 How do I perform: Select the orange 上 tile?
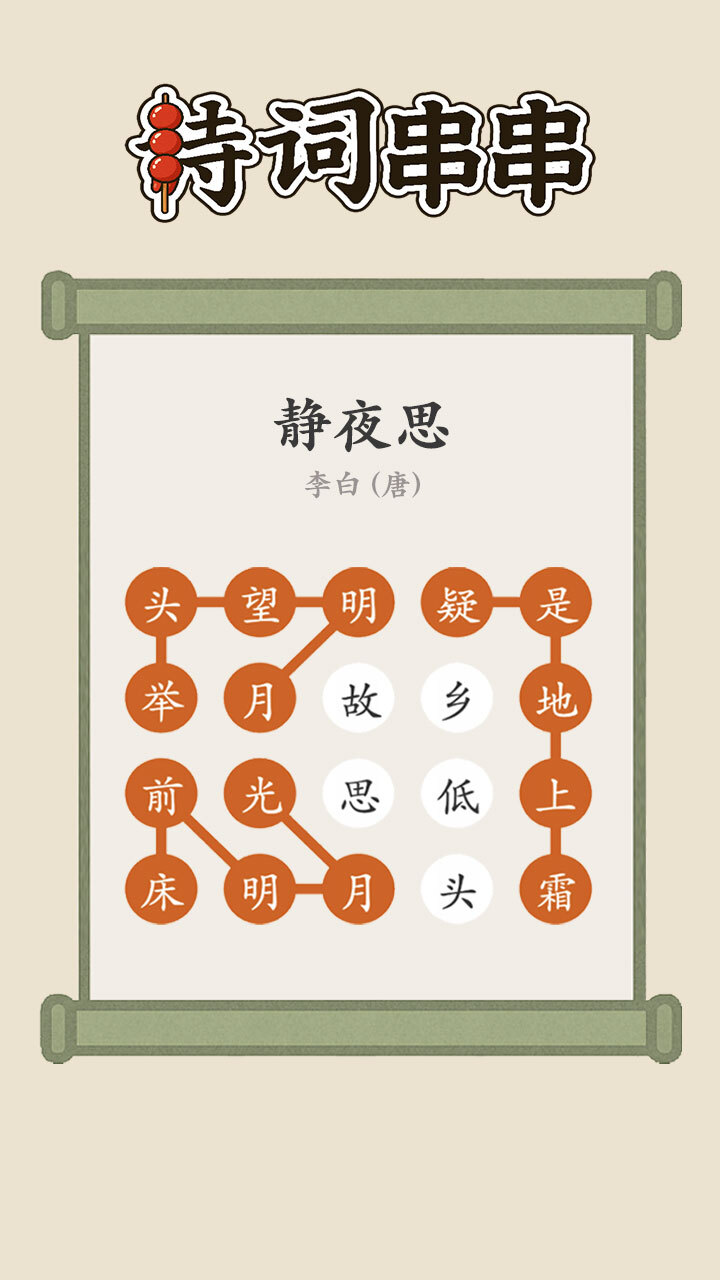(556, 795)
